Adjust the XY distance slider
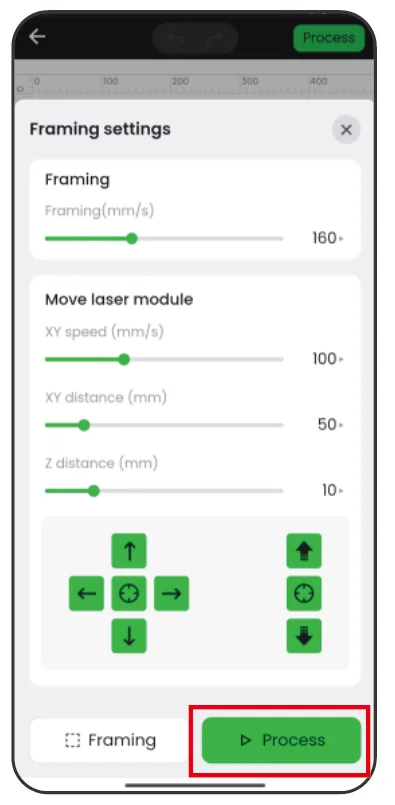Viewport: 395px width, 805px height. (x=164, y=425)
